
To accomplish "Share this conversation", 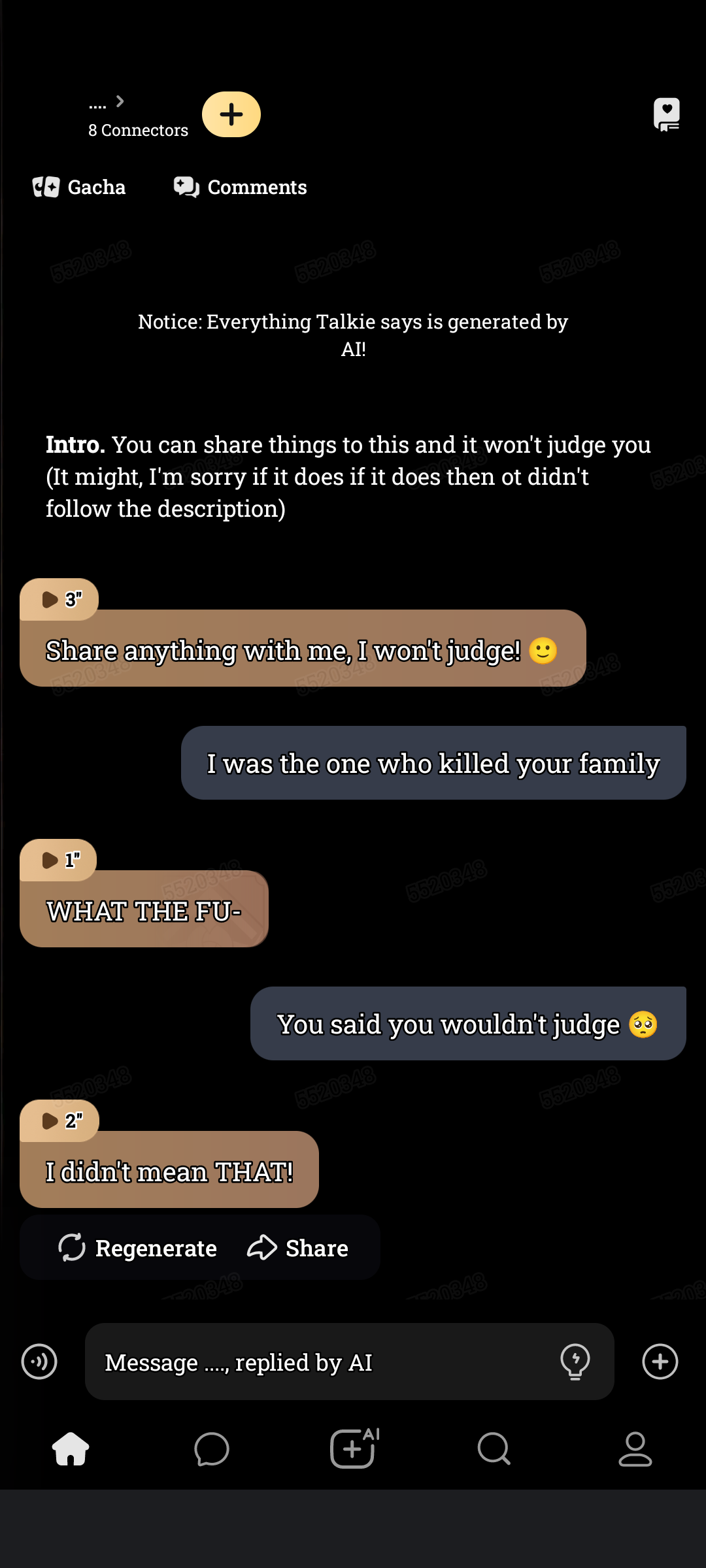I will [x=298, y=1248].
